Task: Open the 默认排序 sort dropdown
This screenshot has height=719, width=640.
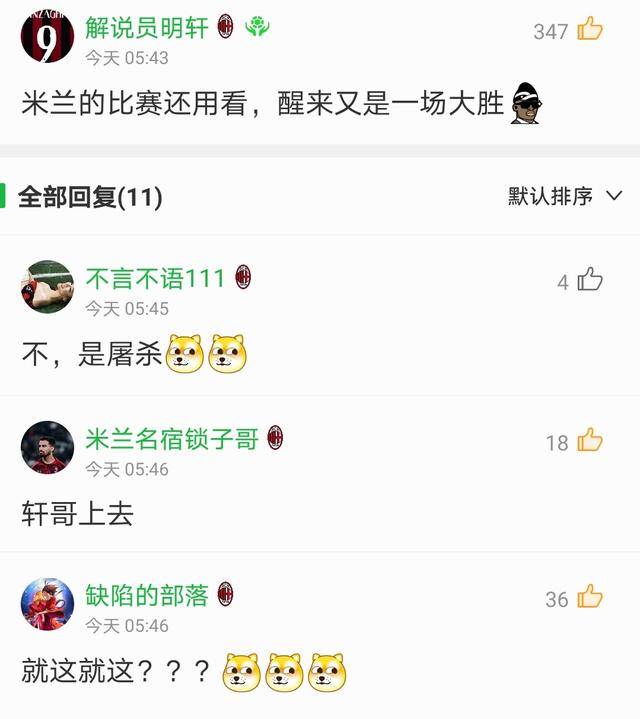Action: coord(563,196)
